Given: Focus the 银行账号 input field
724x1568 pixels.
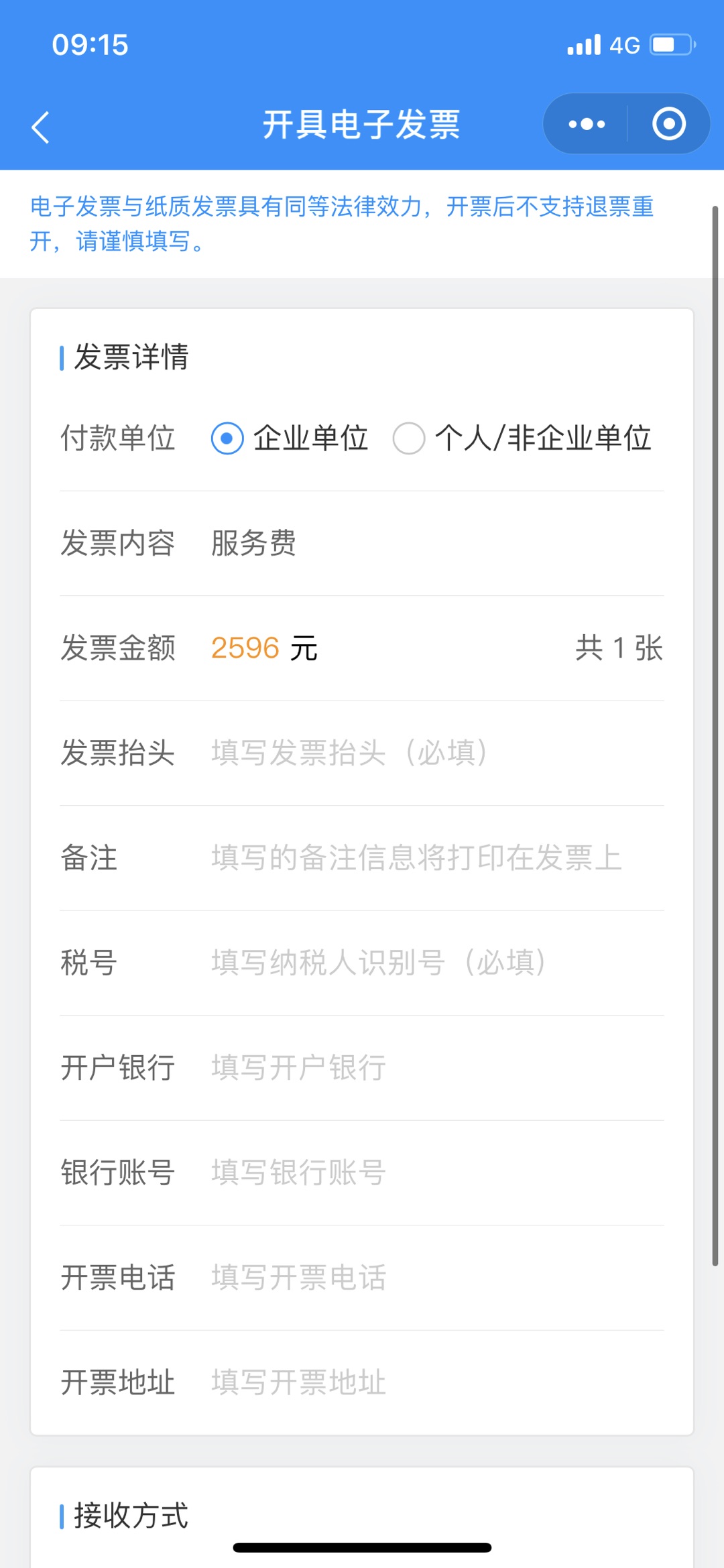Looking at the screenshot, I should (437, 1172).
